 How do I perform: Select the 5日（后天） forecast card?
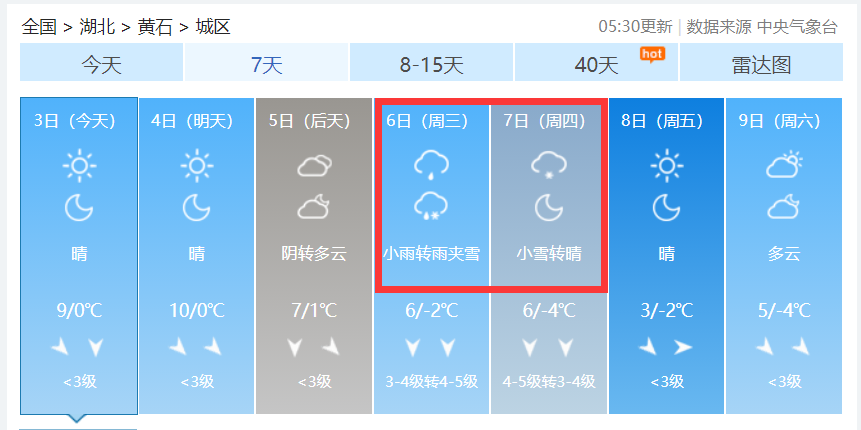(x=314, y=255)
